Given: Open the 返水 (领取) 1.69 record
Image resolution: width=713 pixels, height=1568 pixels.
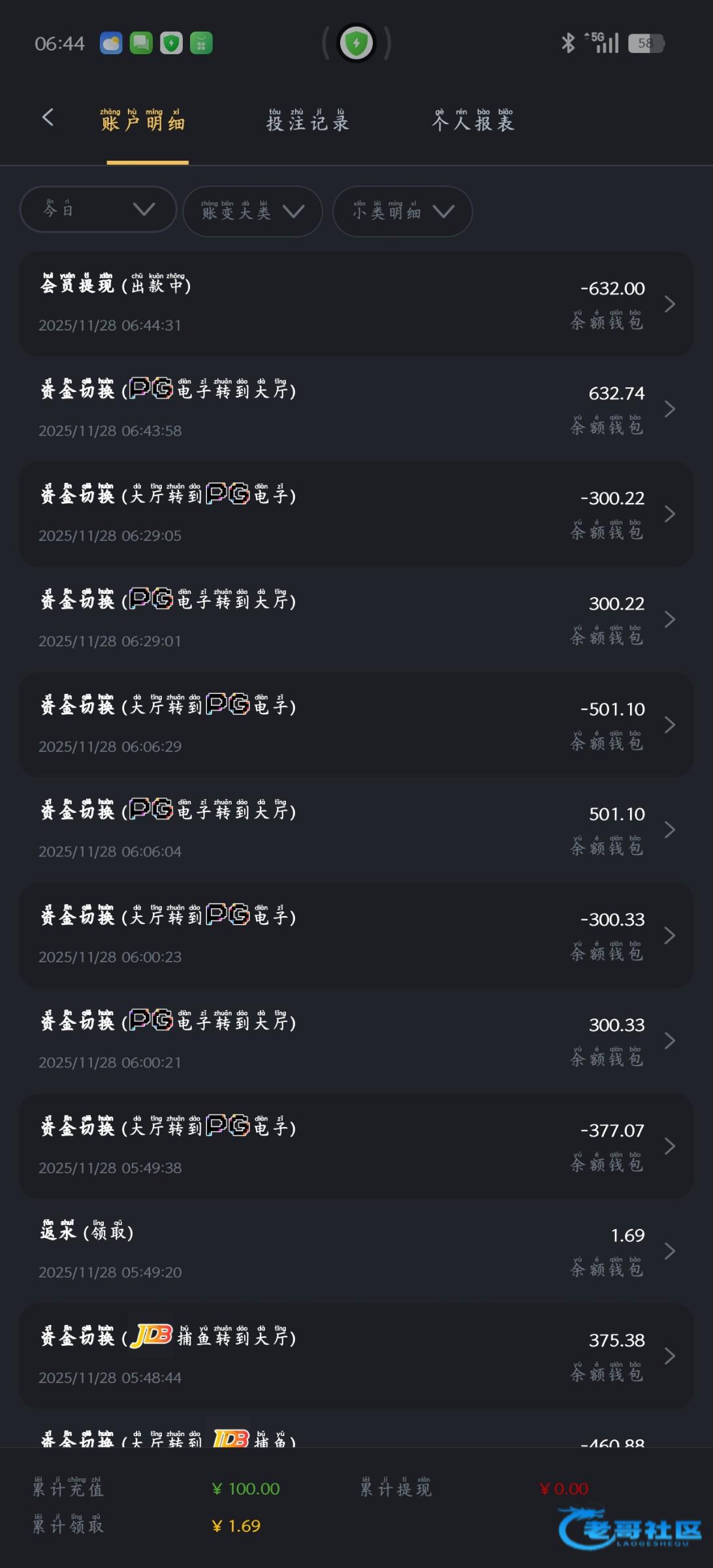Looking at the screenshot, I should click(x=356, y=1251).
